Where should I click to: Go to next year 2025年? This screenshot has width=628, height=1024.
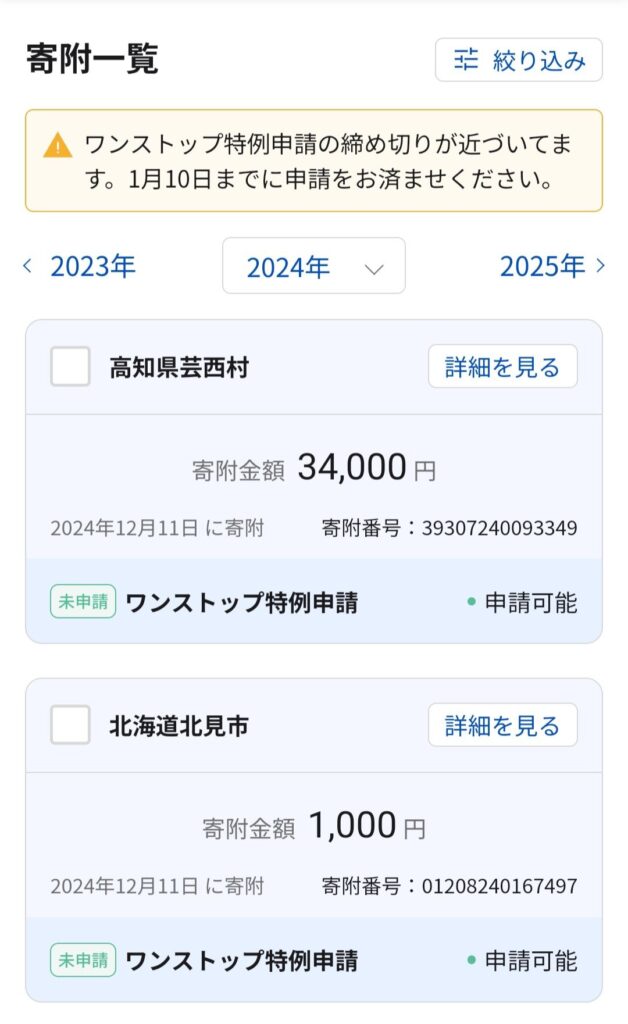click(552, 266)
